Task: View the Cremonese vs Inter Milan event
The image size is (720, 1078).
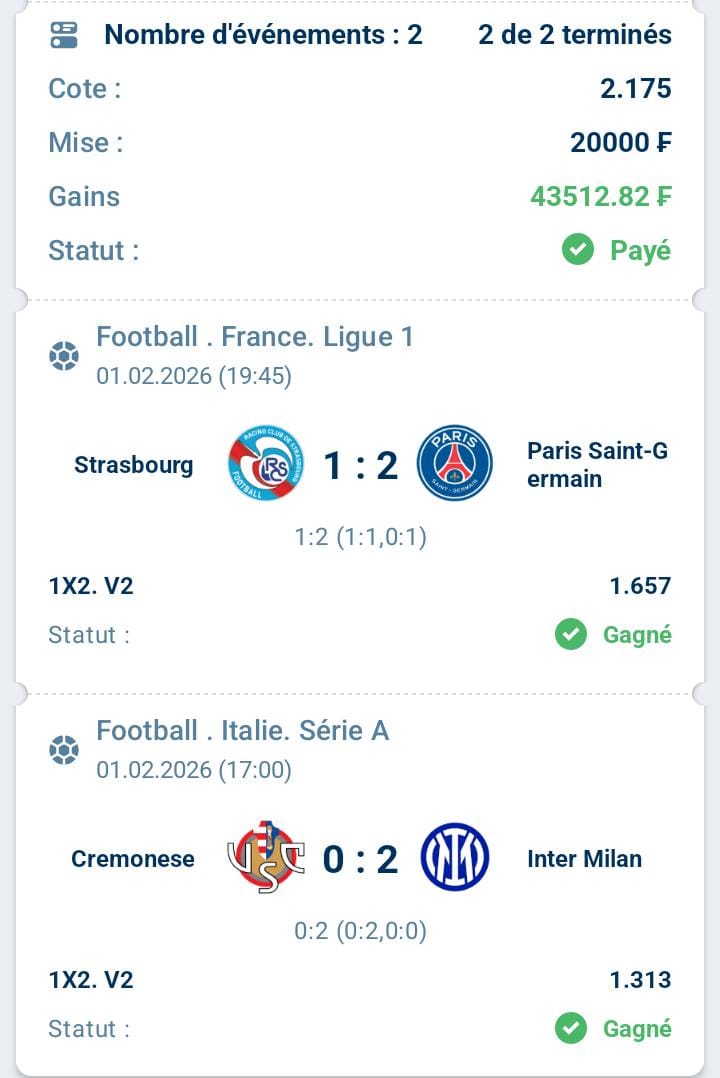Action: tap(360, 858)
